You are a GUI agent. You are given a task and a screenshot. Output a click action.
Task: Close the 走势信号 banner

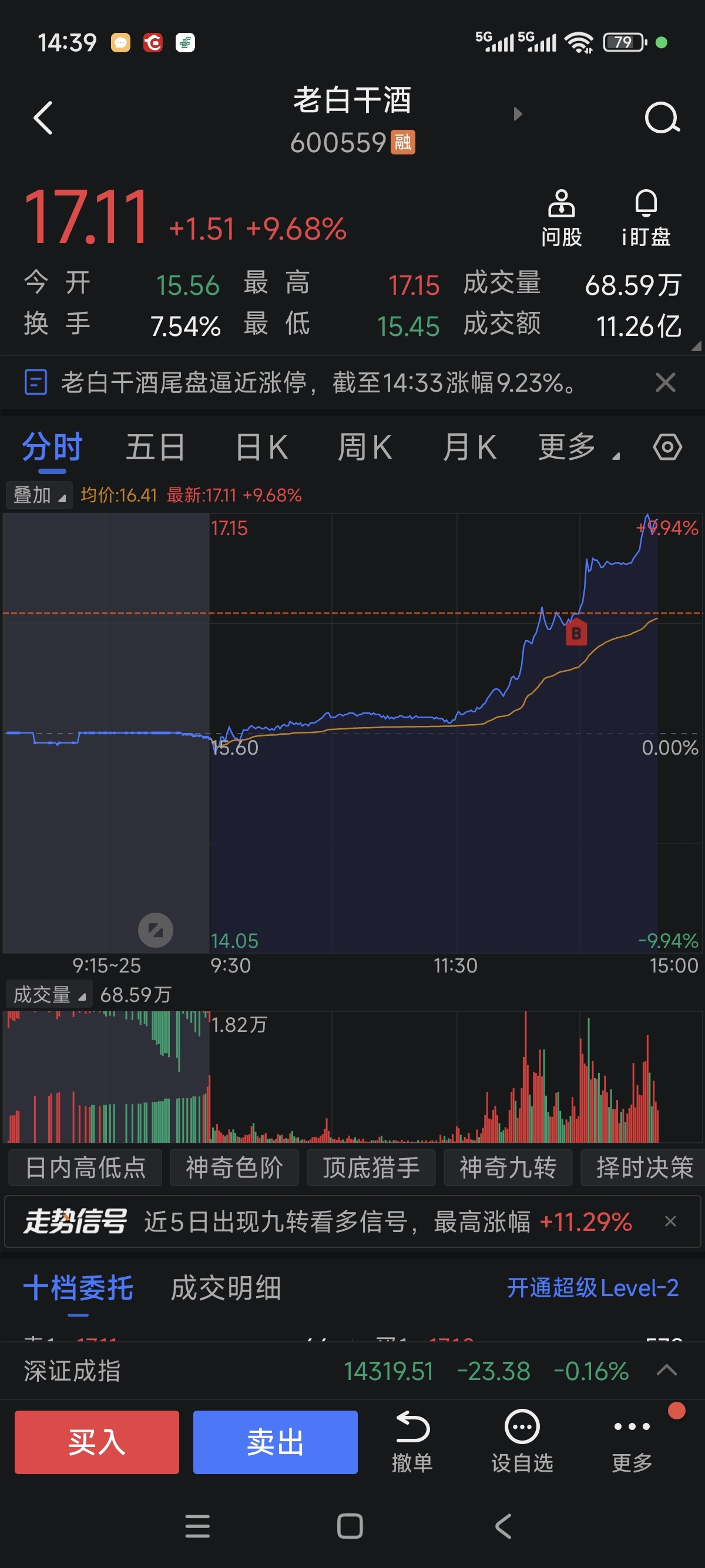point(670,1221)
